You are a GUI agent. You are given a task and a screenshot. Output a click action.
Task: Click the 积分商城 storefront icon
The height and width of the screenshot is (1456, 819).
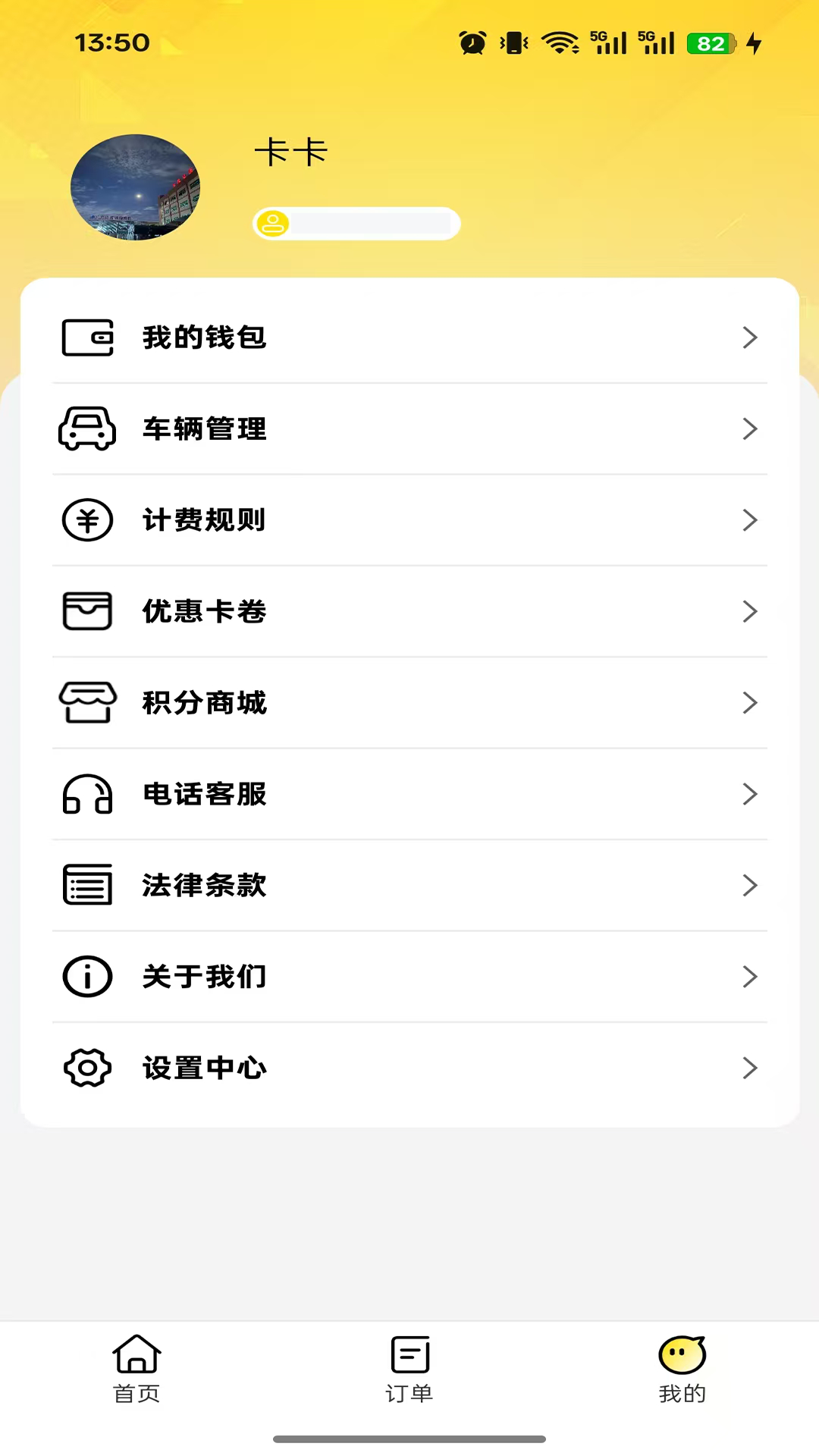[x=86, y=703]
